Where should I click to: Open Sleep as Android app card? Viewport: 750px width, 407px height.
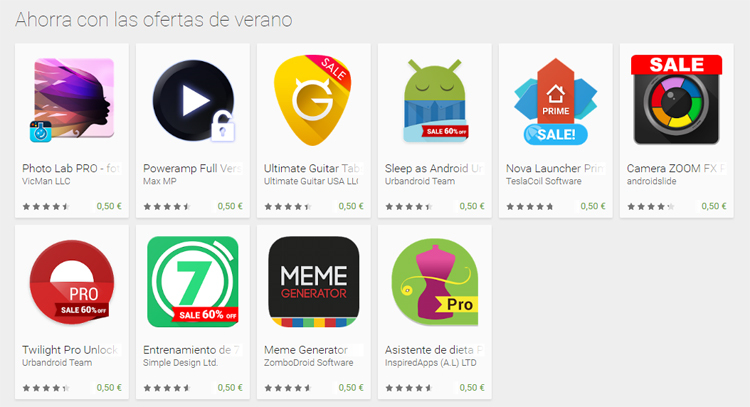pos(436,98)
